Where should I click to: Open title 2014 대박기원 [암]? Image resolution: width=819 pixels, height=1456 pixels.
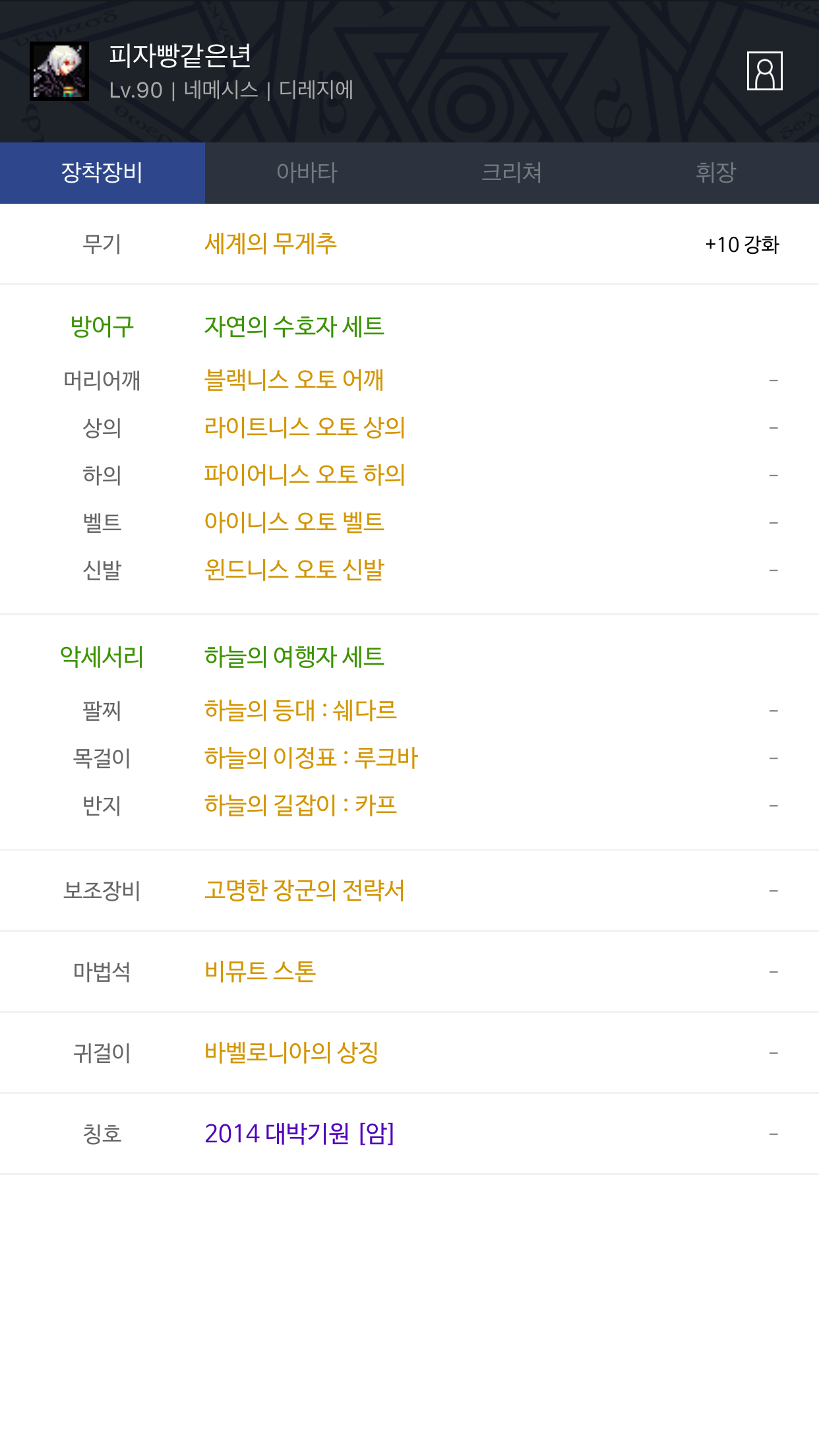299,1134
